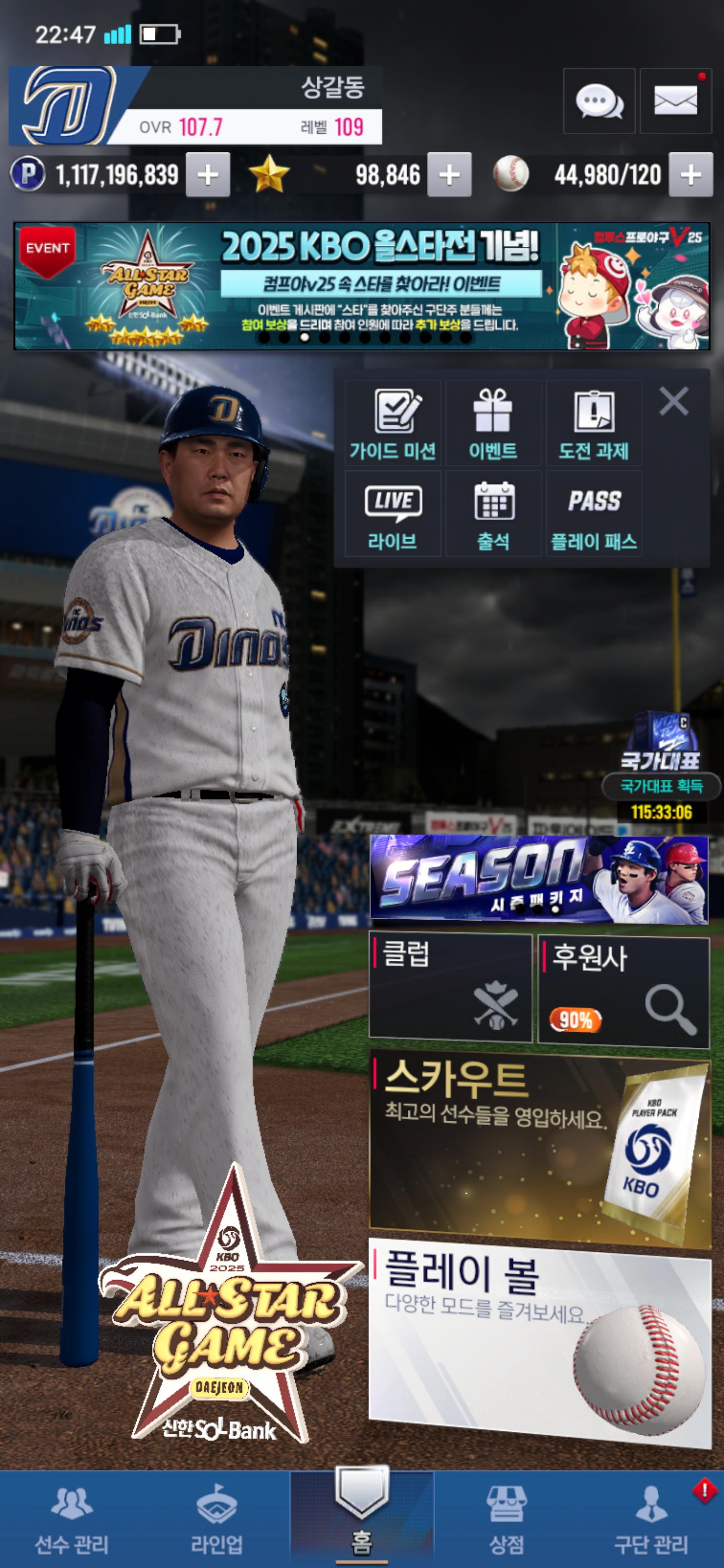Open the 2025 KBO All-Star event banner
724x1568 pixels.
click(361, 286)
